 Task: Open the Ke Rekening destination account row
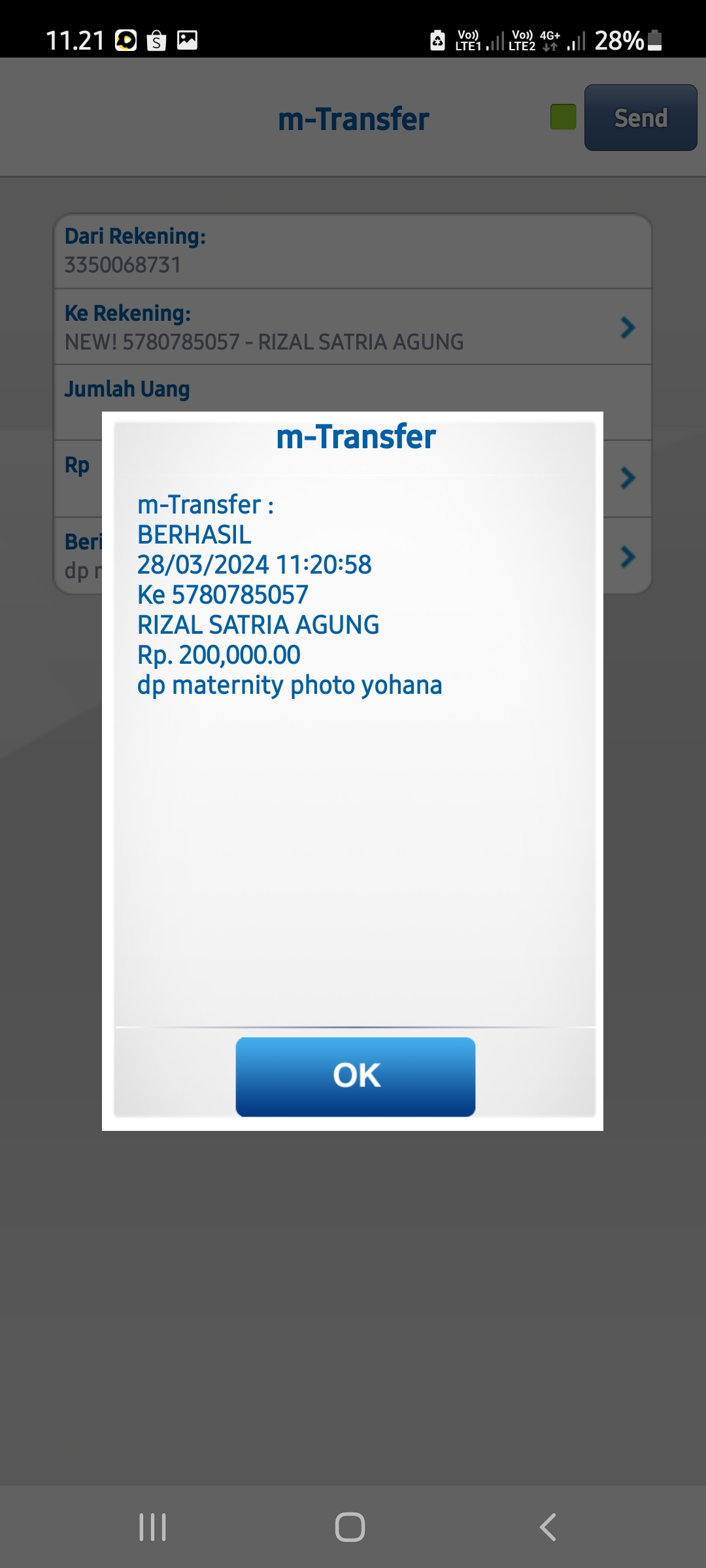click(353, 327)
